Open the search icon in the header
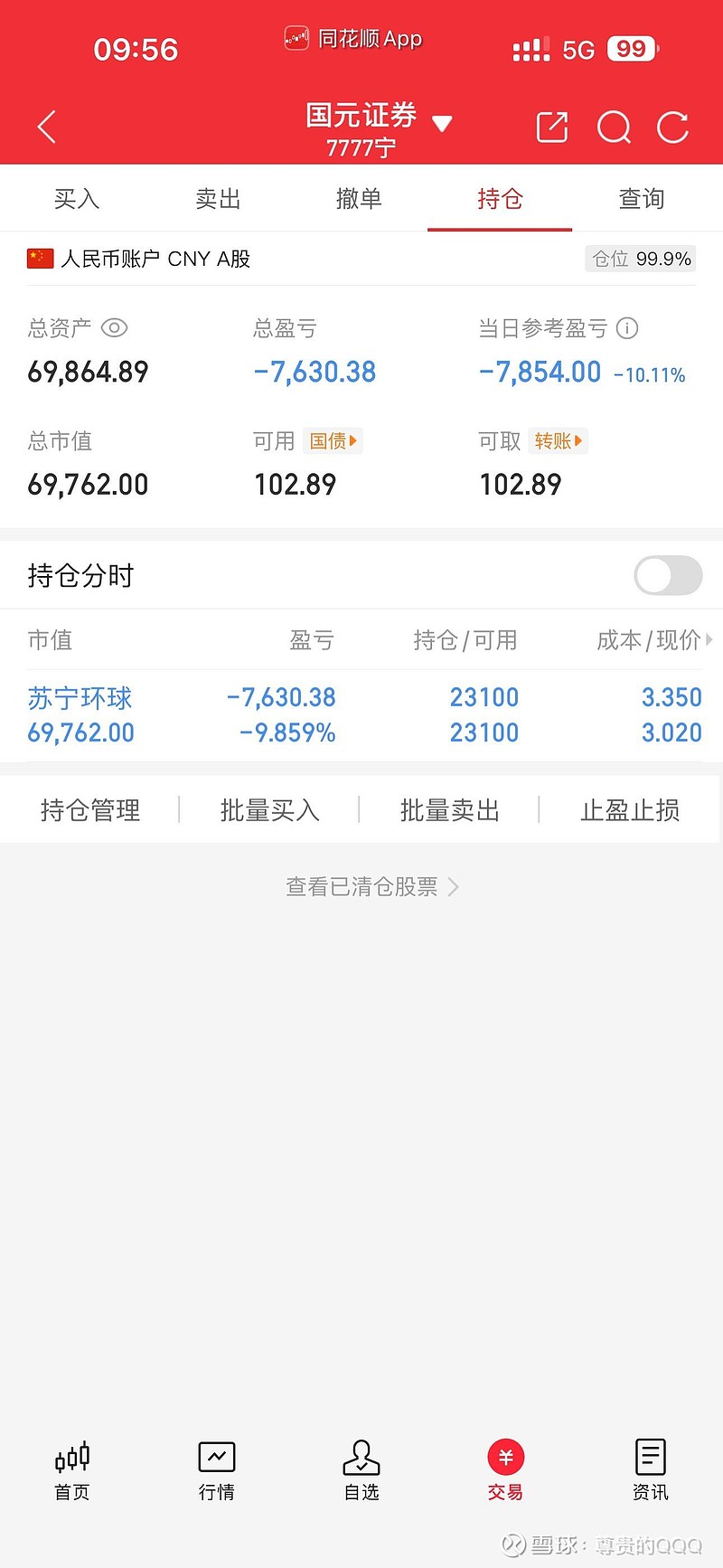 (x=614, y=128)
